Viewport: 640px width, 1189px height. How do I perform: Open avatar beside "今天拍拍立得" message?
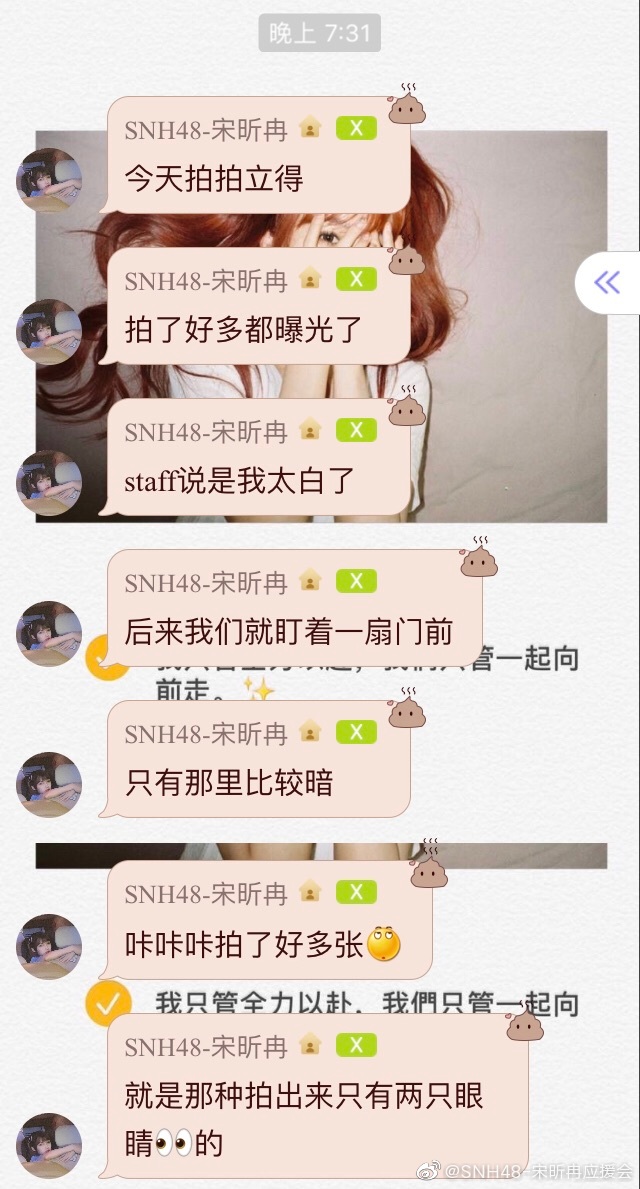pyautogui.click(x=49, y=180)
